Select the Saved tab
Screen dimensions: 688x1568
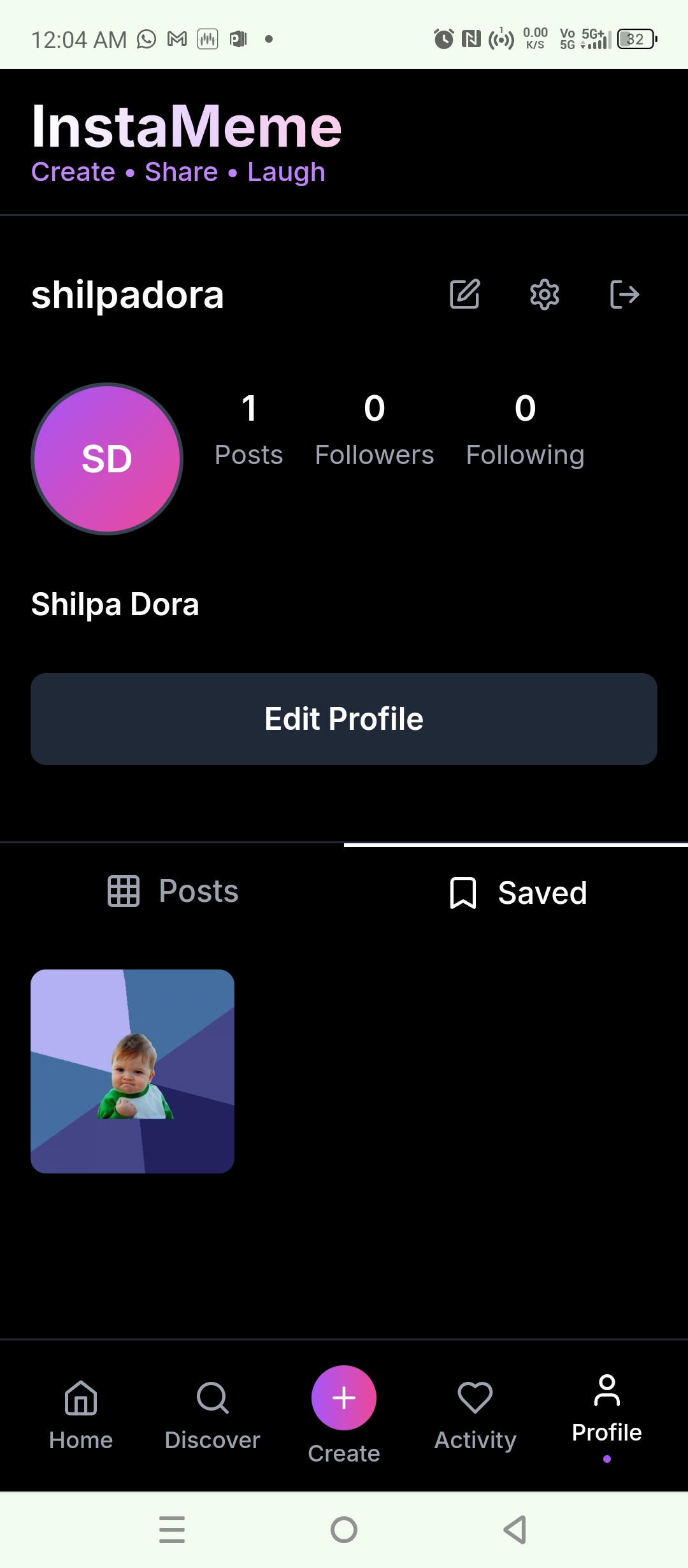[x=517, y=892]
